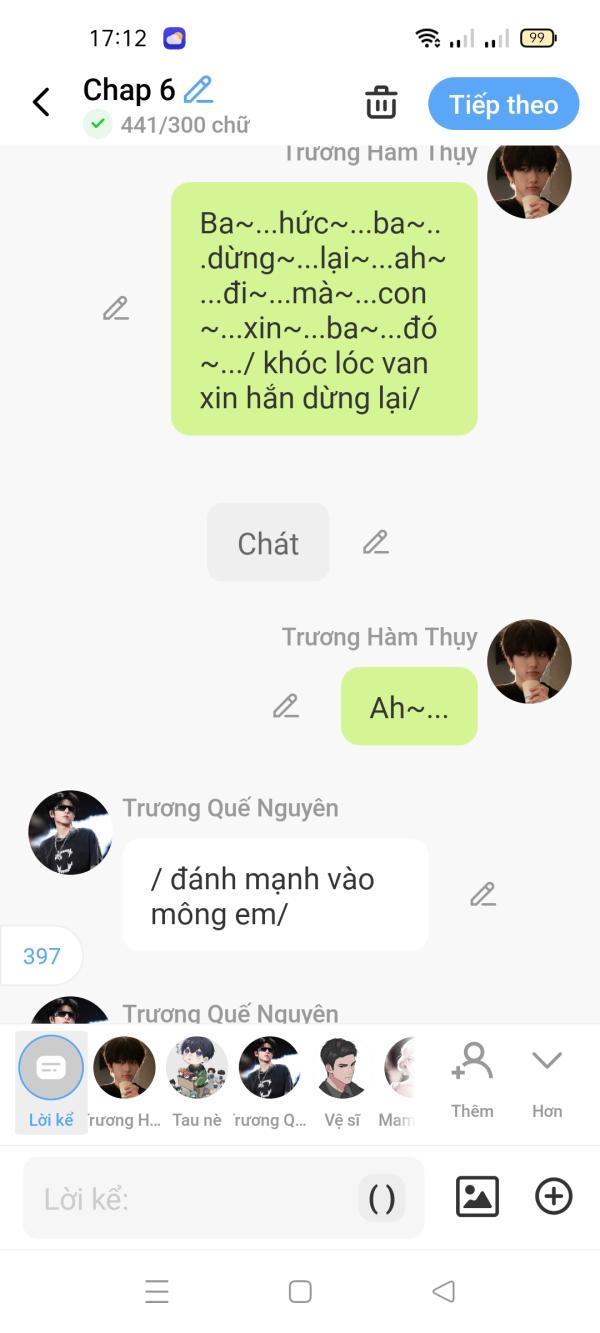Go back from Chap 6
The height and width of the screenshot is (1333, 600).
(x=41, y=102)
